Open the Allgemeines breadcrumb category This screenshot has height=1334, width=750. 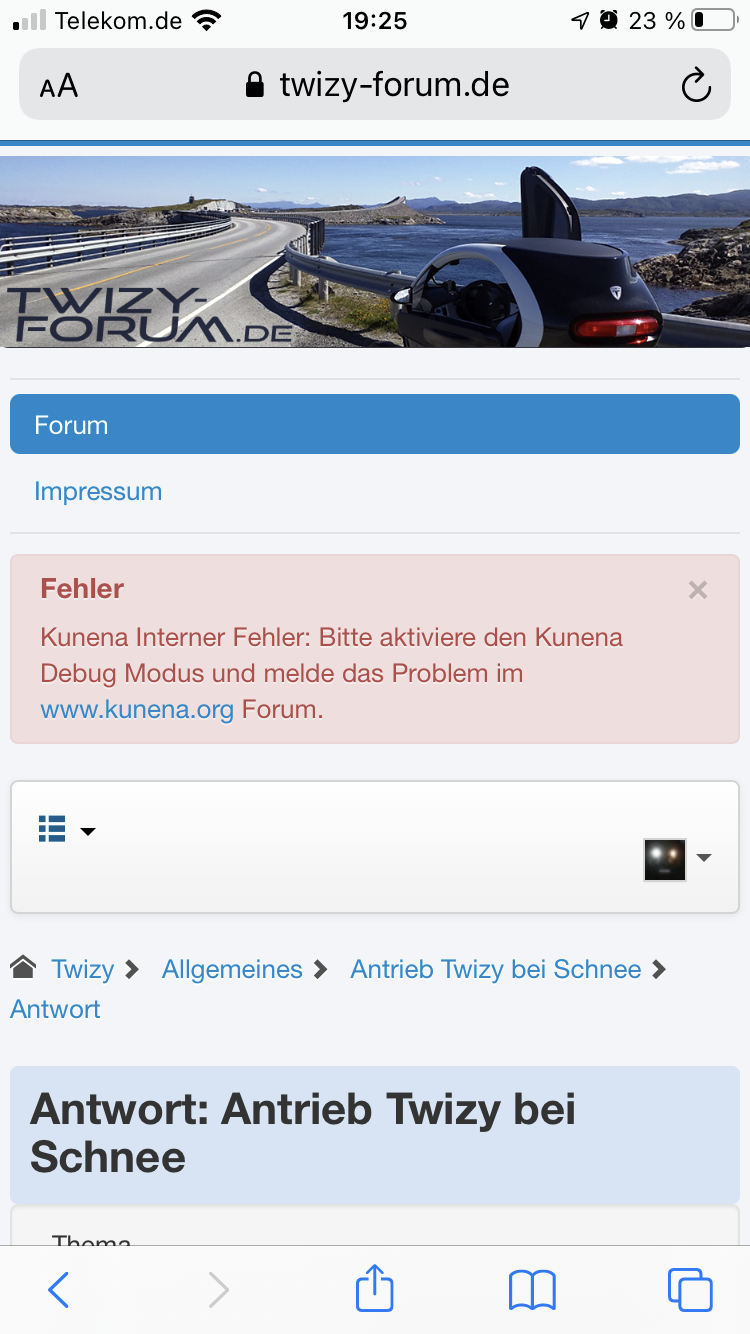point(232,969)
